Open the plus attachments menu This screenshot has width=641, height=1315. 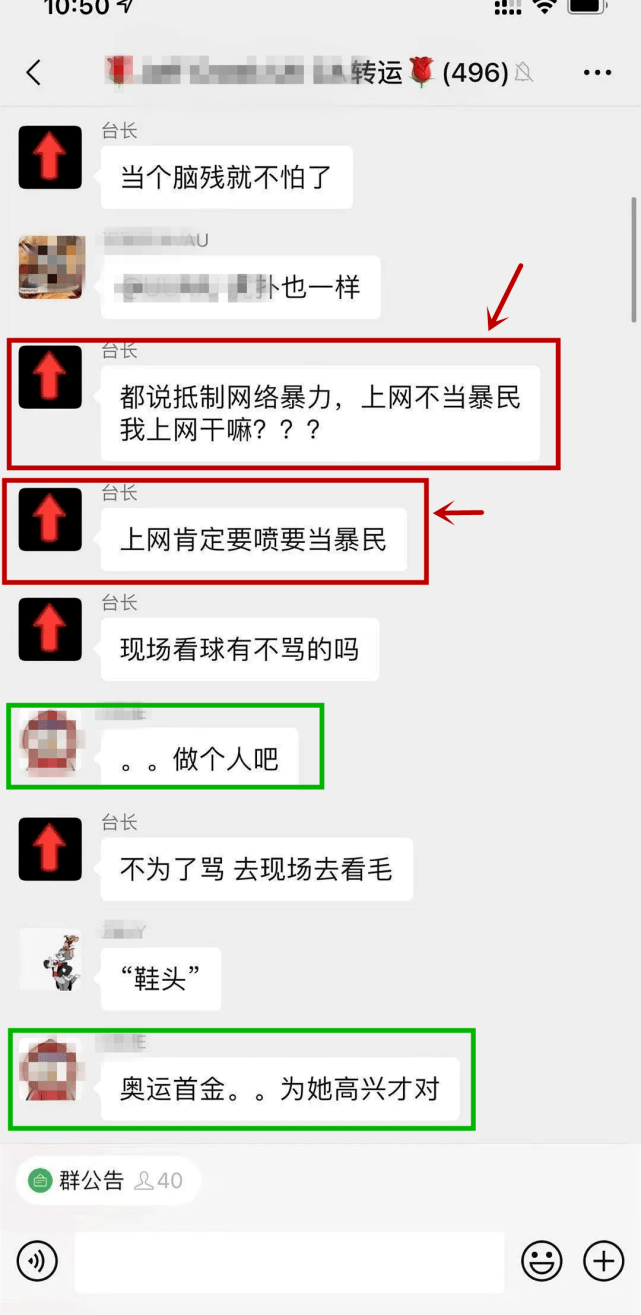point(603,1261)
